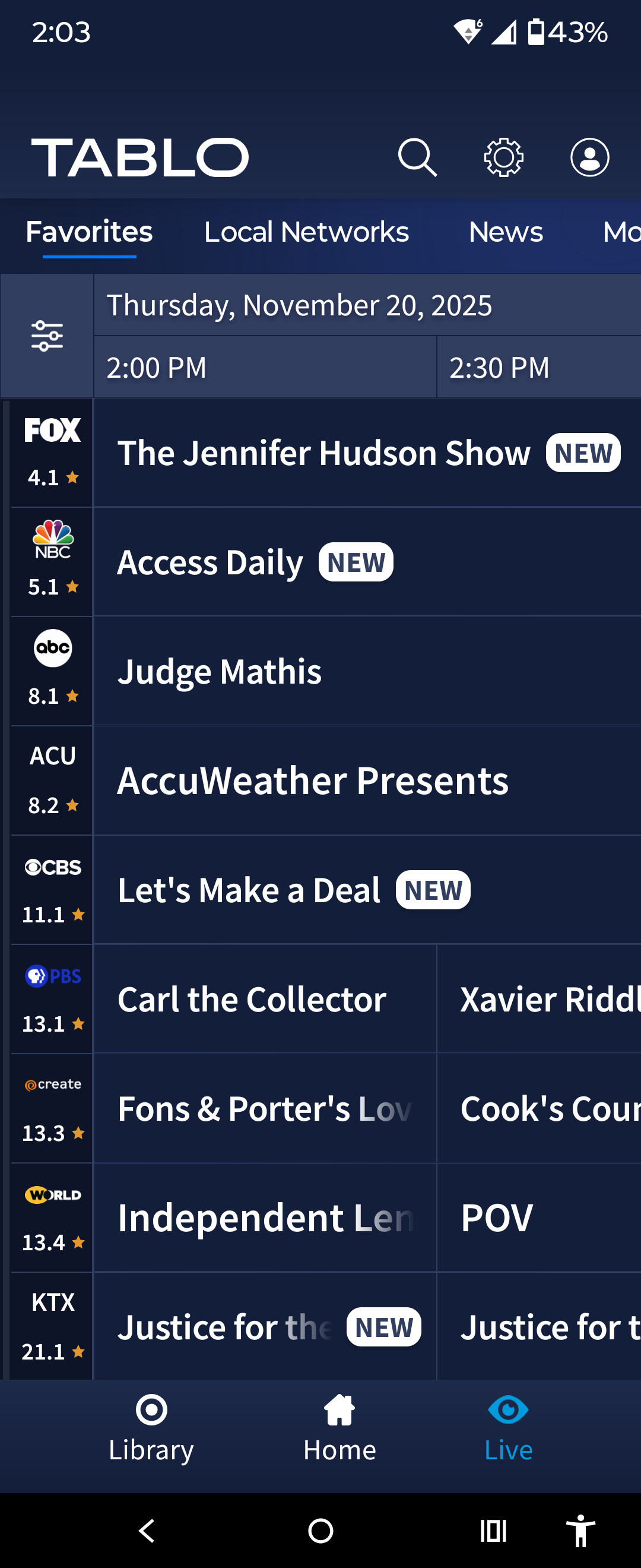Screen dimensions: 641x1568
Task: Open the FOX 4.1 channel
Action: [52, 453]
